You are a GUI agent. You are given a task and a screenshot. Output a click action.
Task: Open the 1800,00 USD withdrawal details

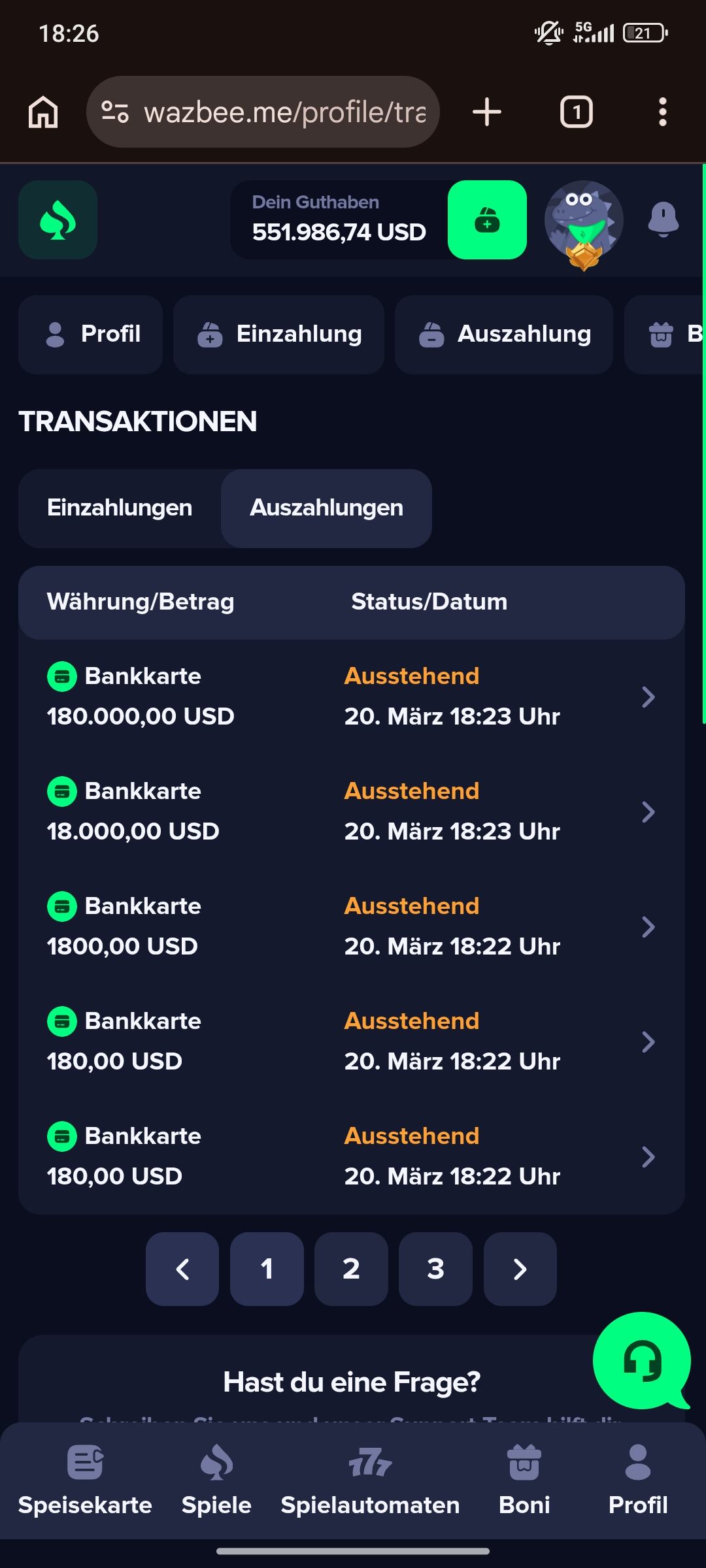coord(647,927)
